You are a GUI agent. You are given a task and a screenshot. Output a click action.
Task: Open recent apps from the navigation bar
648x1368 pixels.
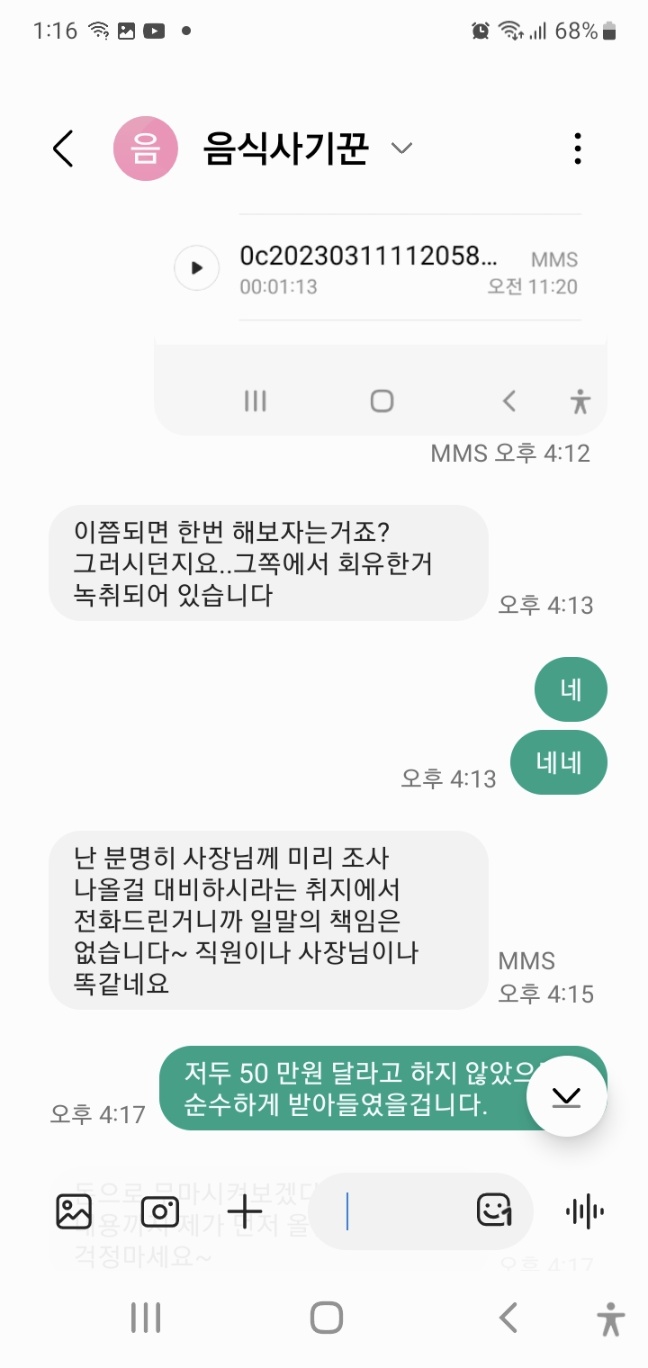coord(146,1318)
